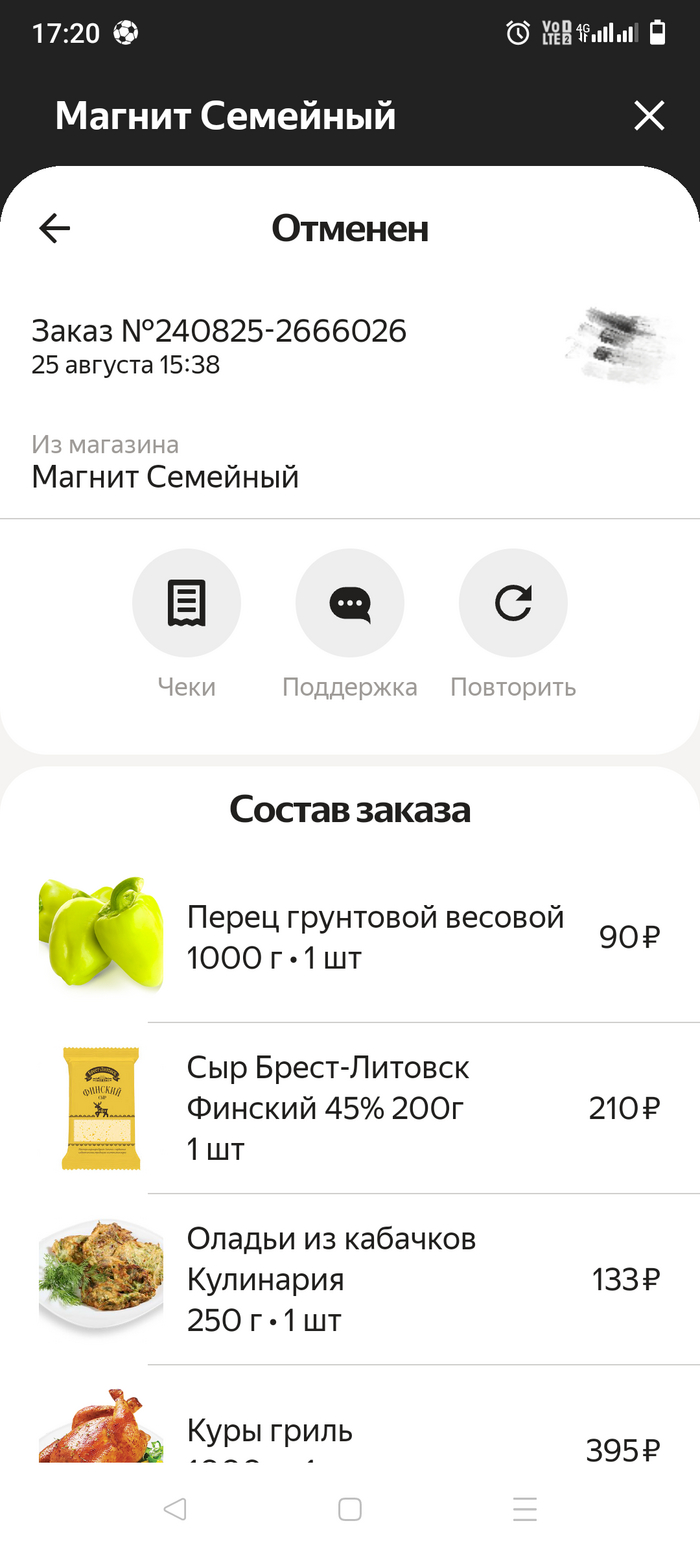Tap the system home button

click(x=350, y=1509)
